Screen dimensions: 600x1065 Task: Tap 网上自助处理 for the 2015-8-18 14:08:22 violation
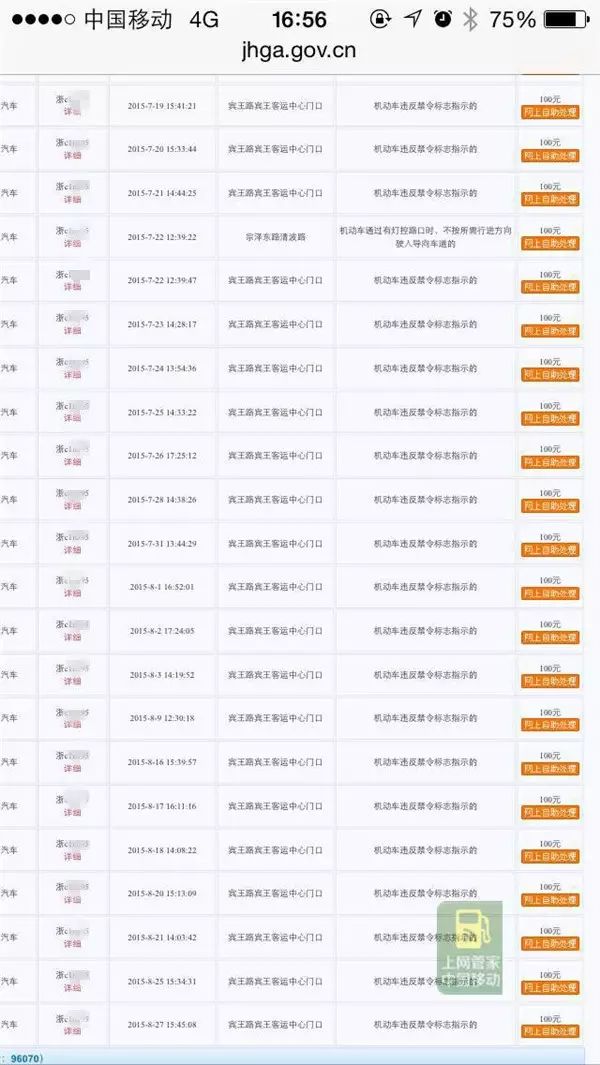[550, 856]
